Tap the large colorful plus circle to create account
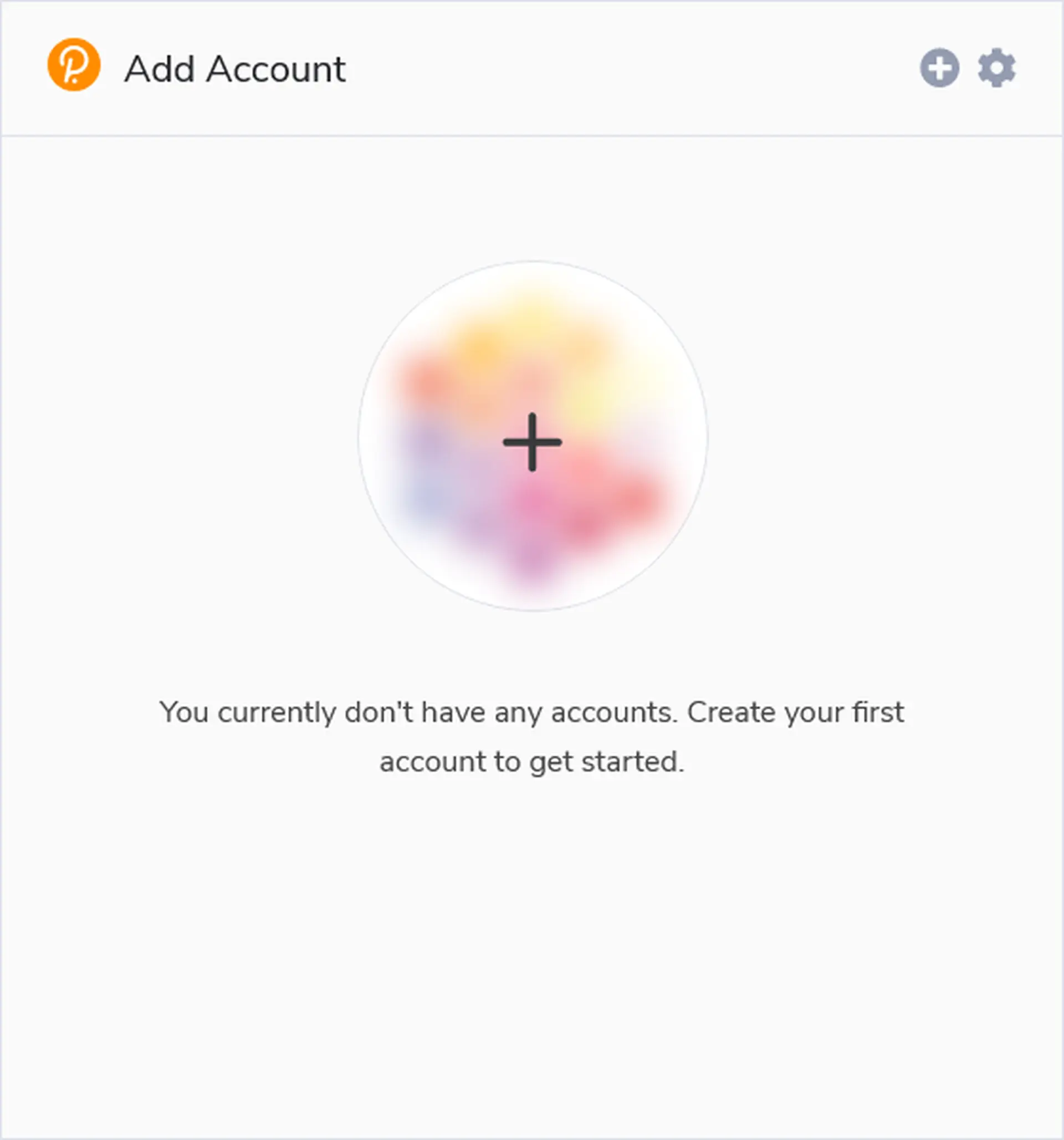The height and width of the screenshot is (1140, 1064). [533, 436]
